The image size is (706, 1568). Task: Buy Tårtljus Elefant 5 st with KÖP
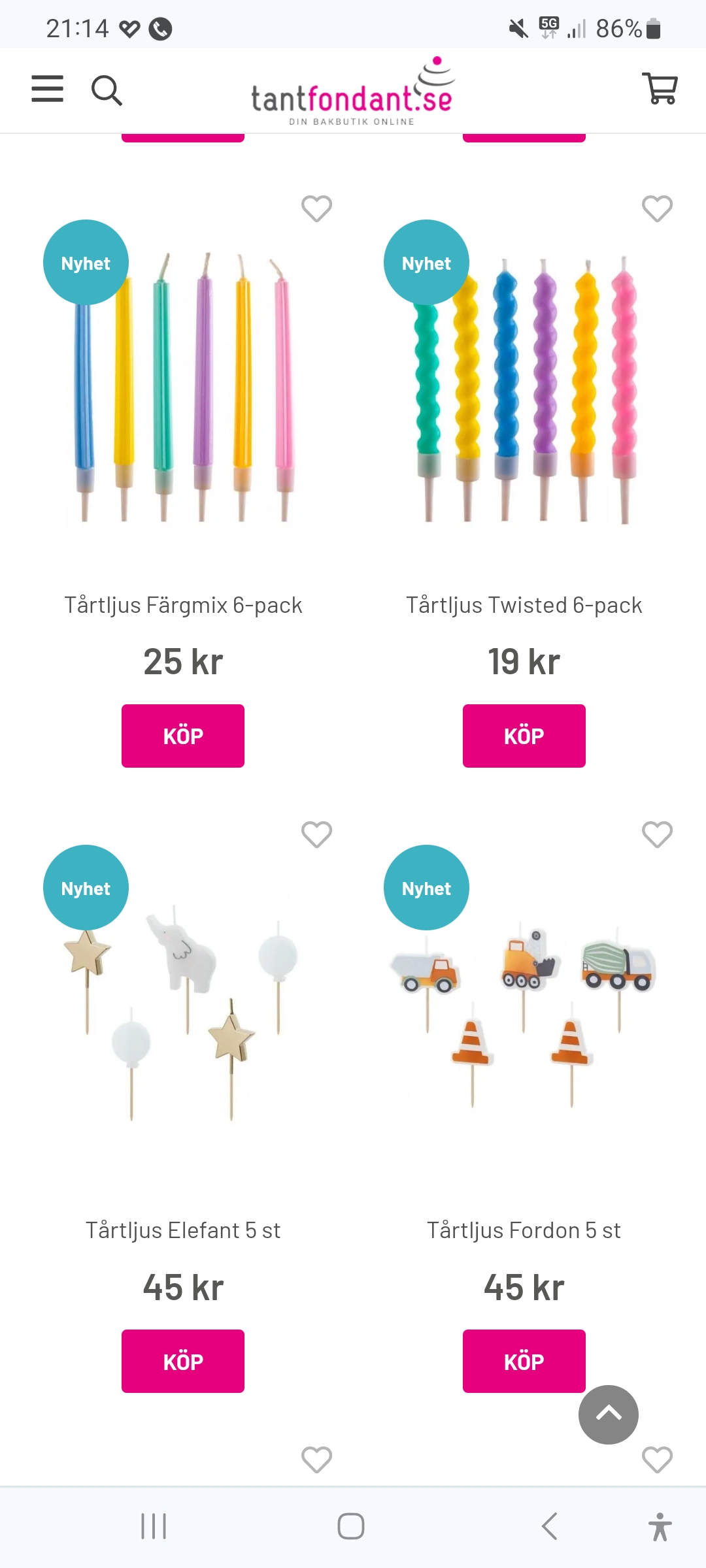[183, 1361]
